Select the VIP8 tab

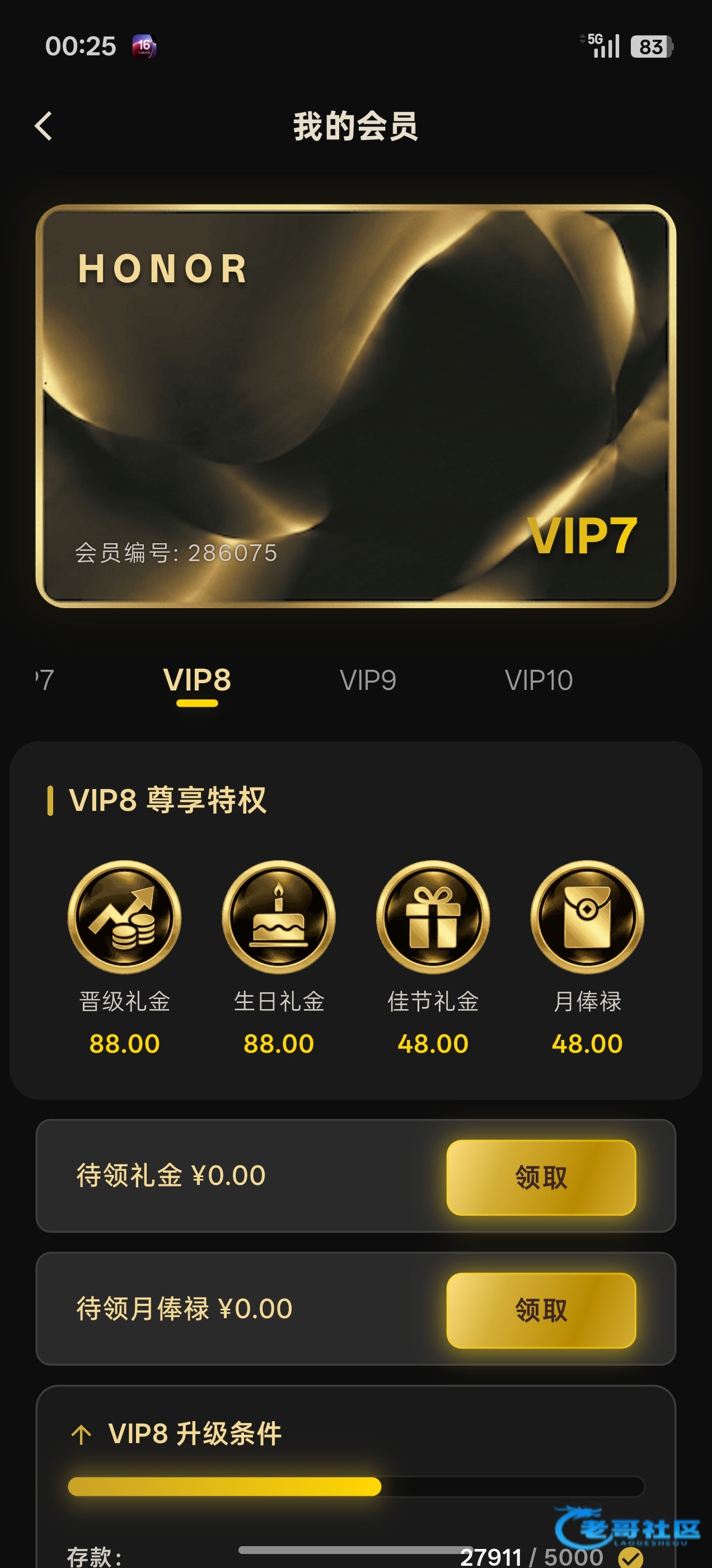[x=197, y=680]
